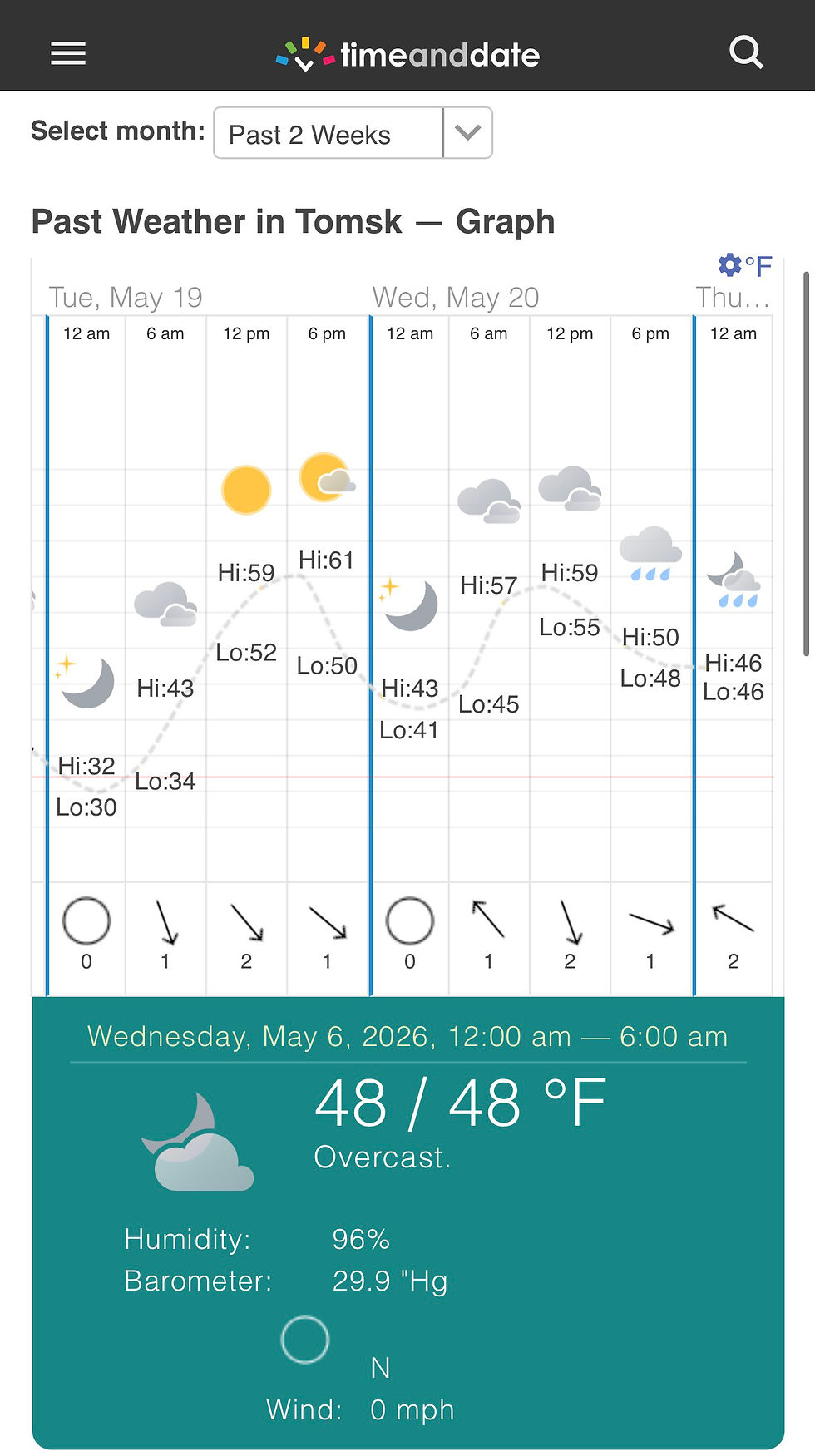Select Tue May 19 6 am column
Screen dimensions: 815x1456
click(165, 655)
